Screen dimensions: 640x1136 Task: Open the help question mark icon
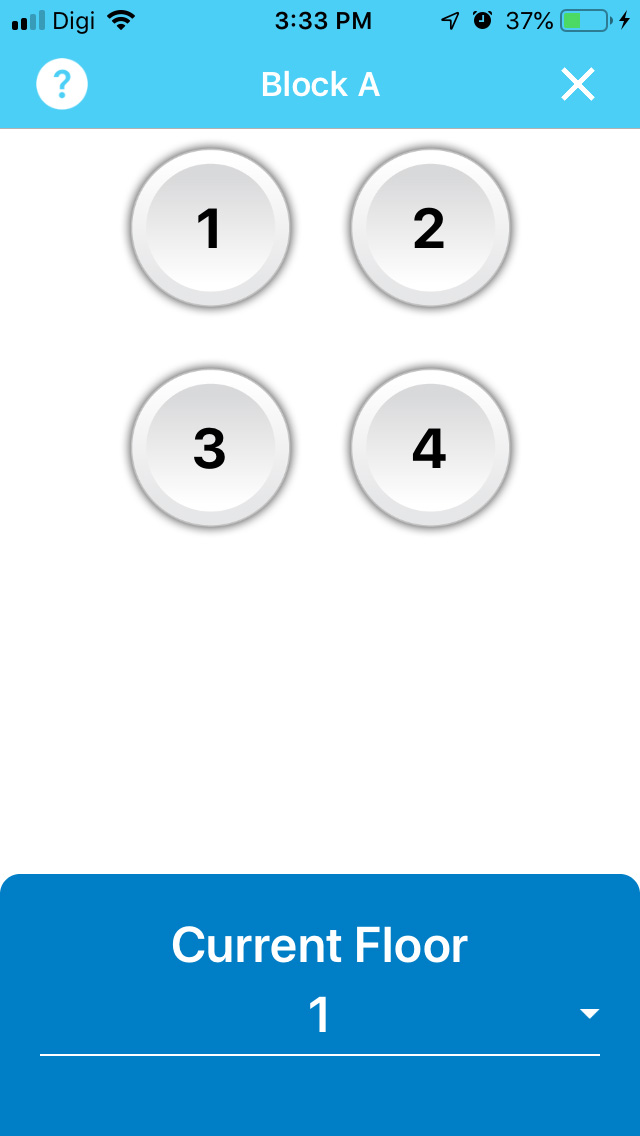point(62,84)
